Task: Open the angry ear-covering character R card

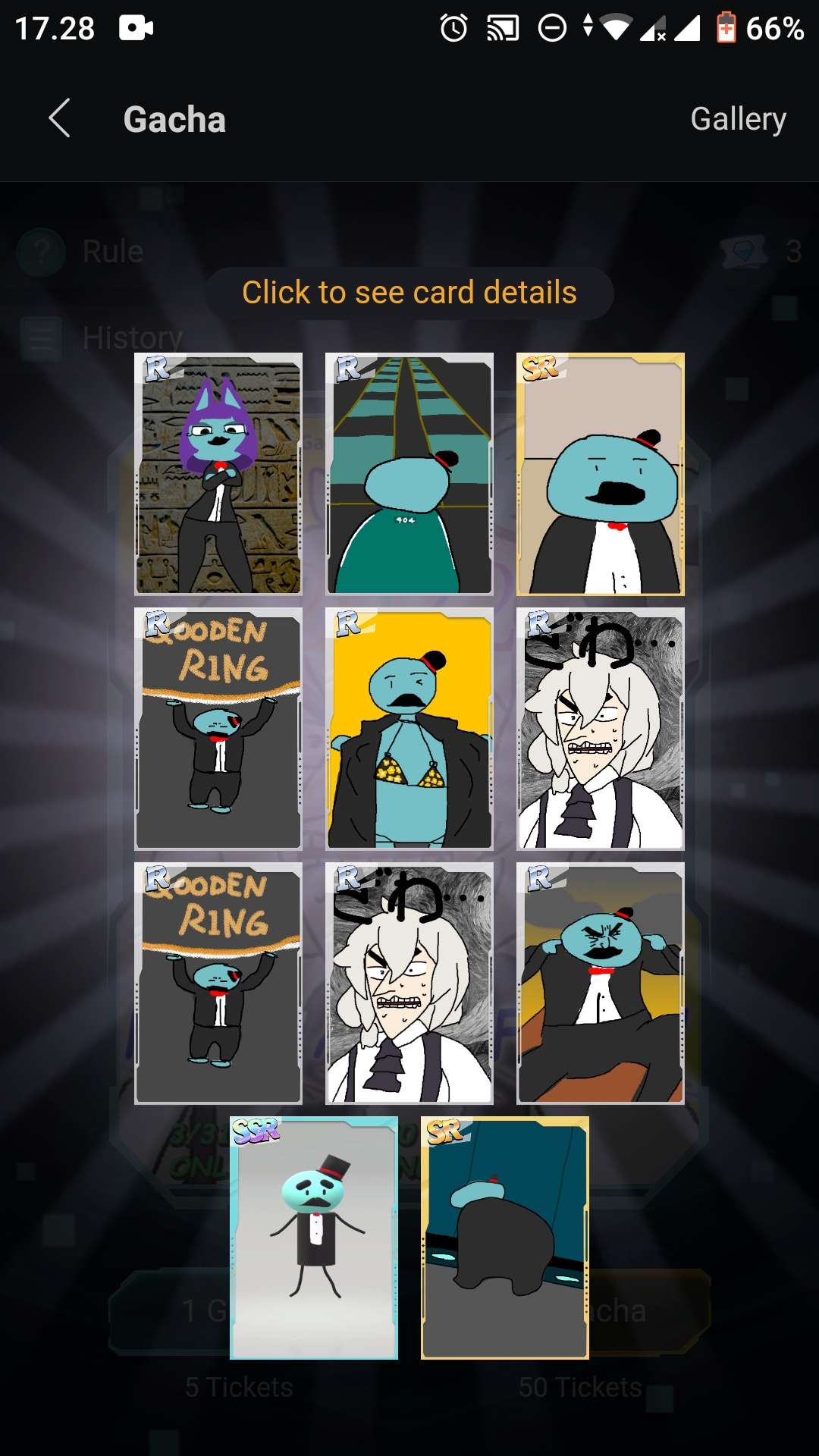Action: click(x=601, y=984)
